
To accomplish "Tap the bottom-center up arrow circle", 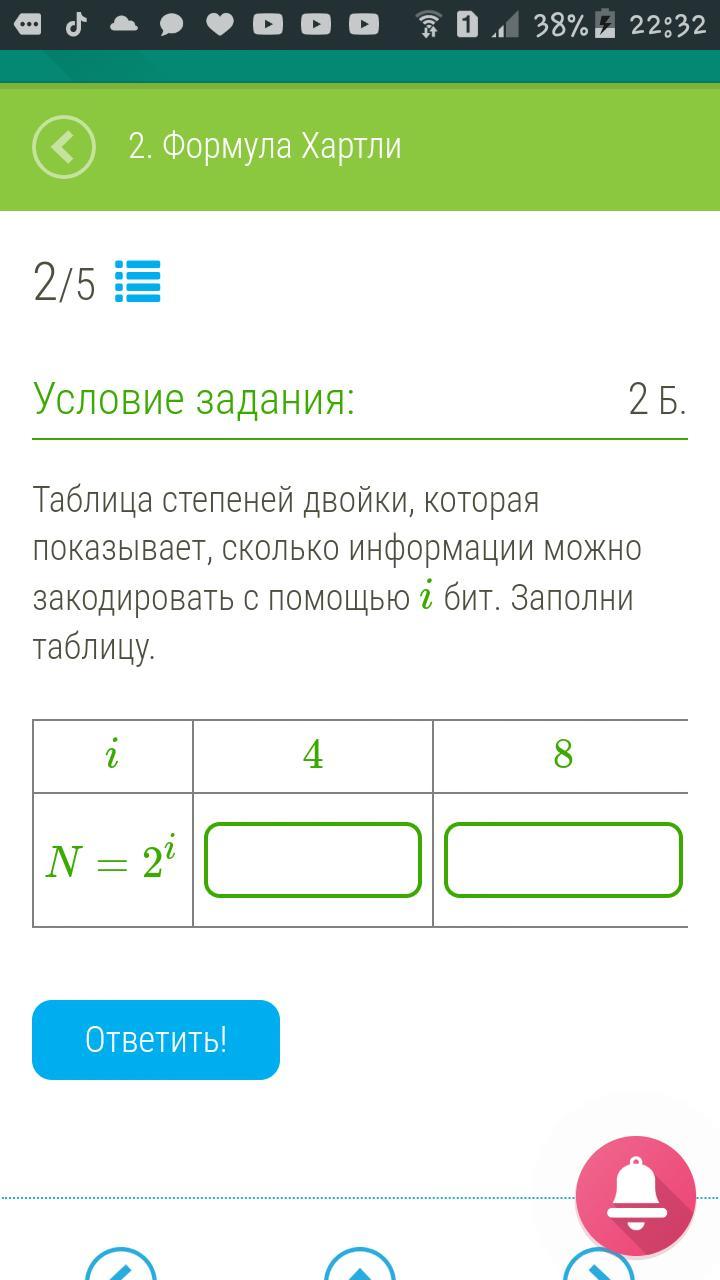I will pos(360,1264).
